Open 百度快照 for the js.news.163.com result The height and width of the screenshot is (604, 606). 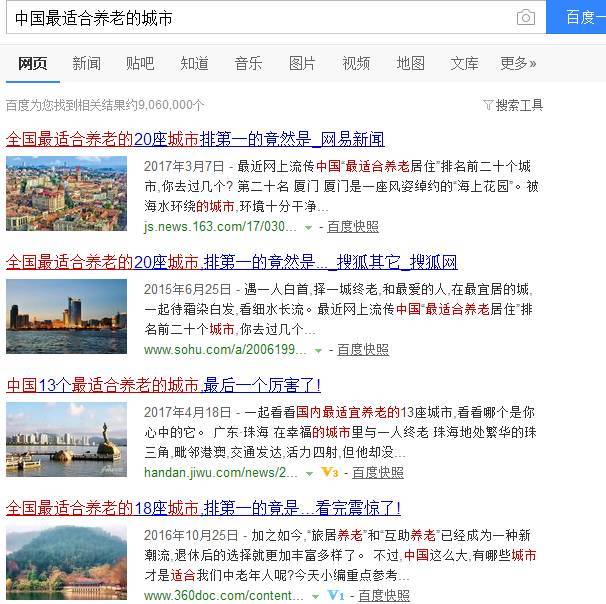click(353, 226)
